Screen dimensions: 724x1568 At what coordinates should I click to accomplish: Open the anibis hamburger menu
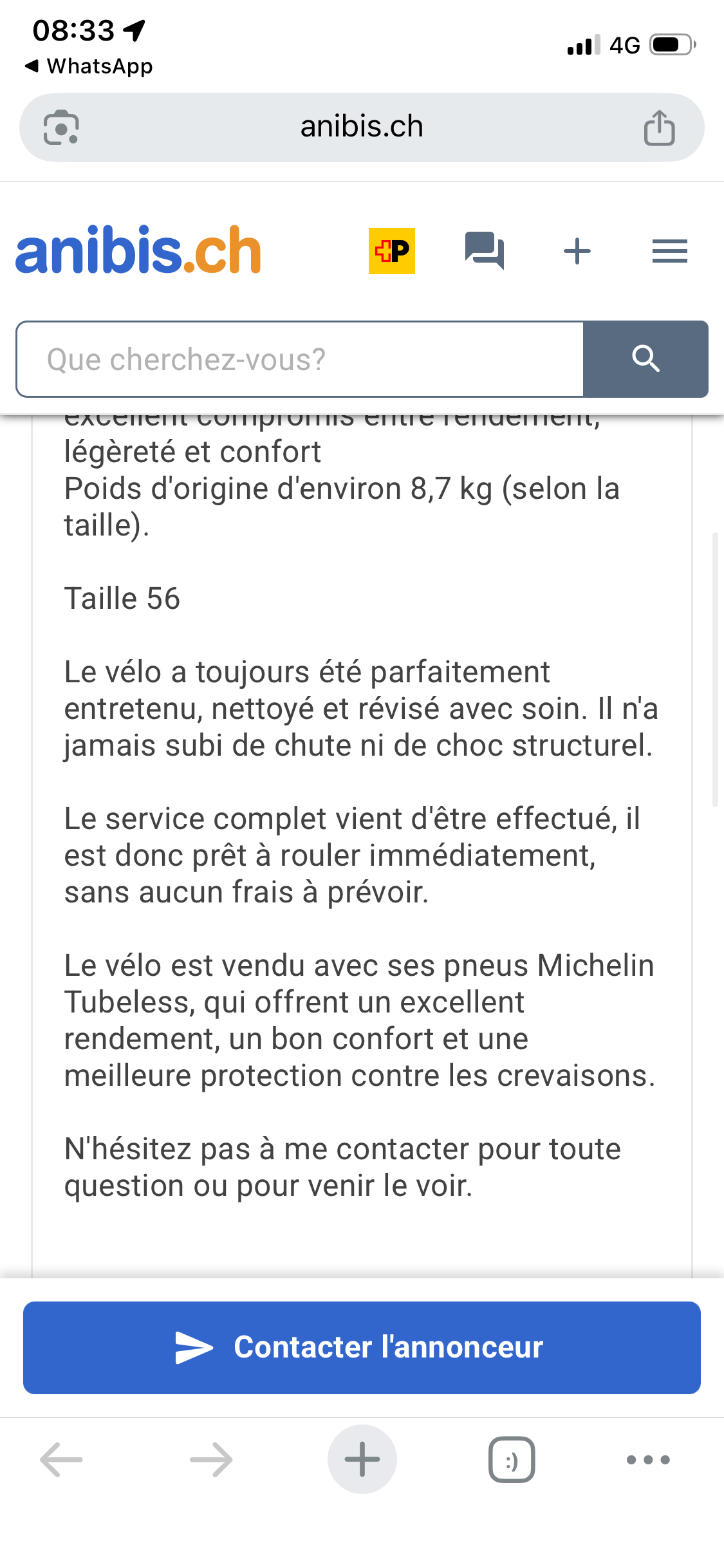point(669,251)
